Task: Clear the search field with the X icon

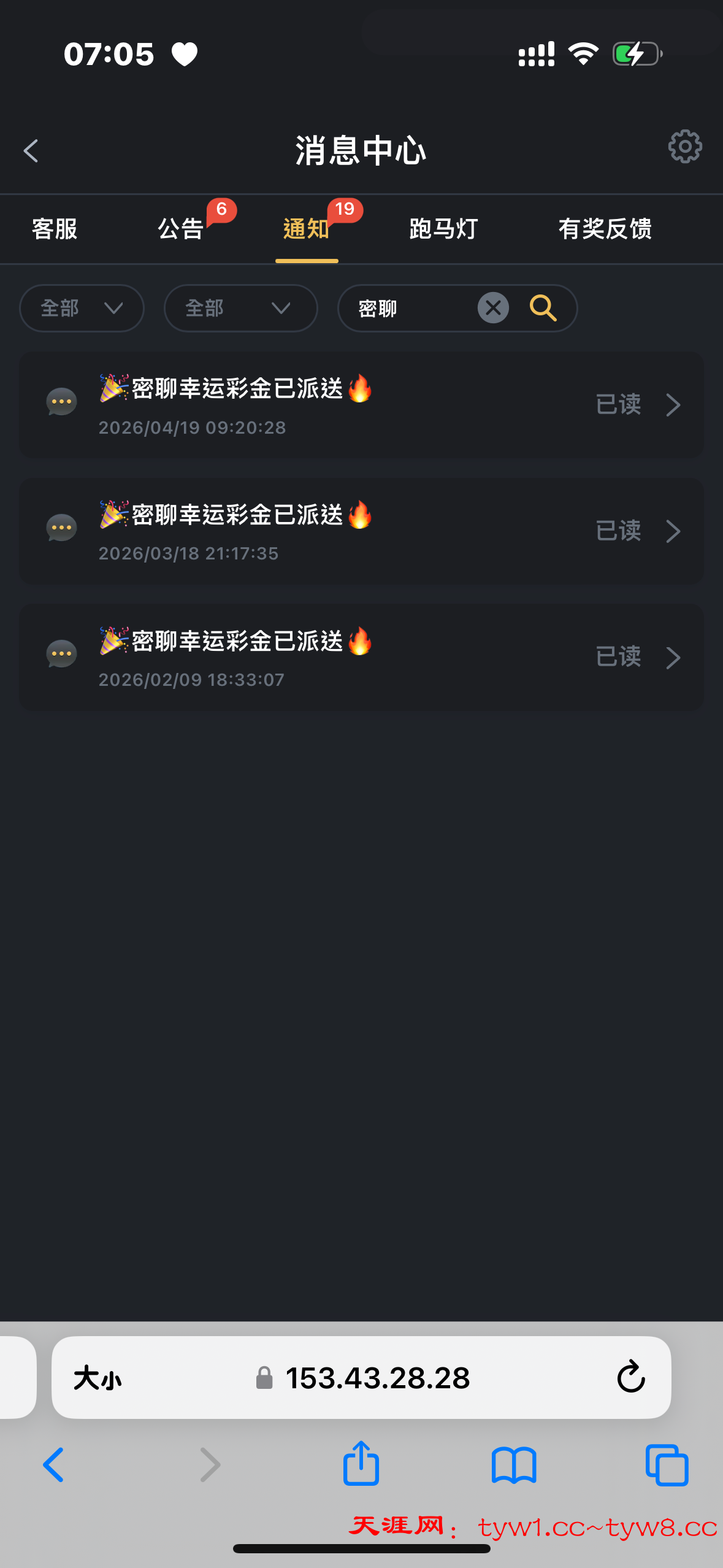Action: [x=492, y=308]
